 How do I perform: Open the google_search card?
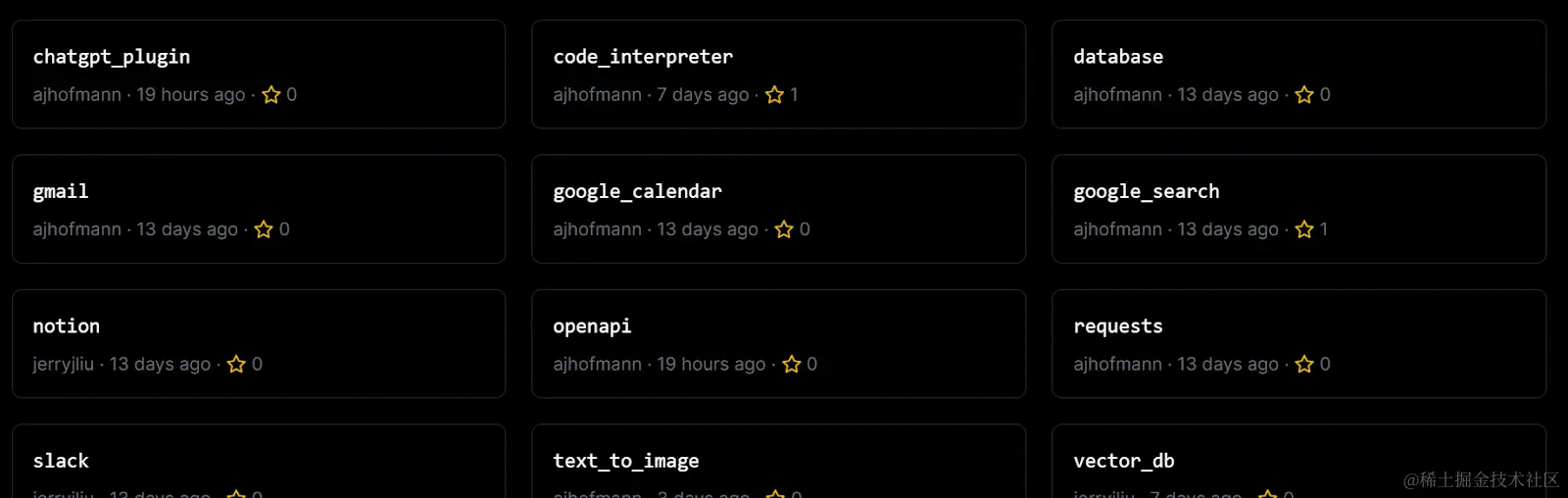(x=1298, y=209)
